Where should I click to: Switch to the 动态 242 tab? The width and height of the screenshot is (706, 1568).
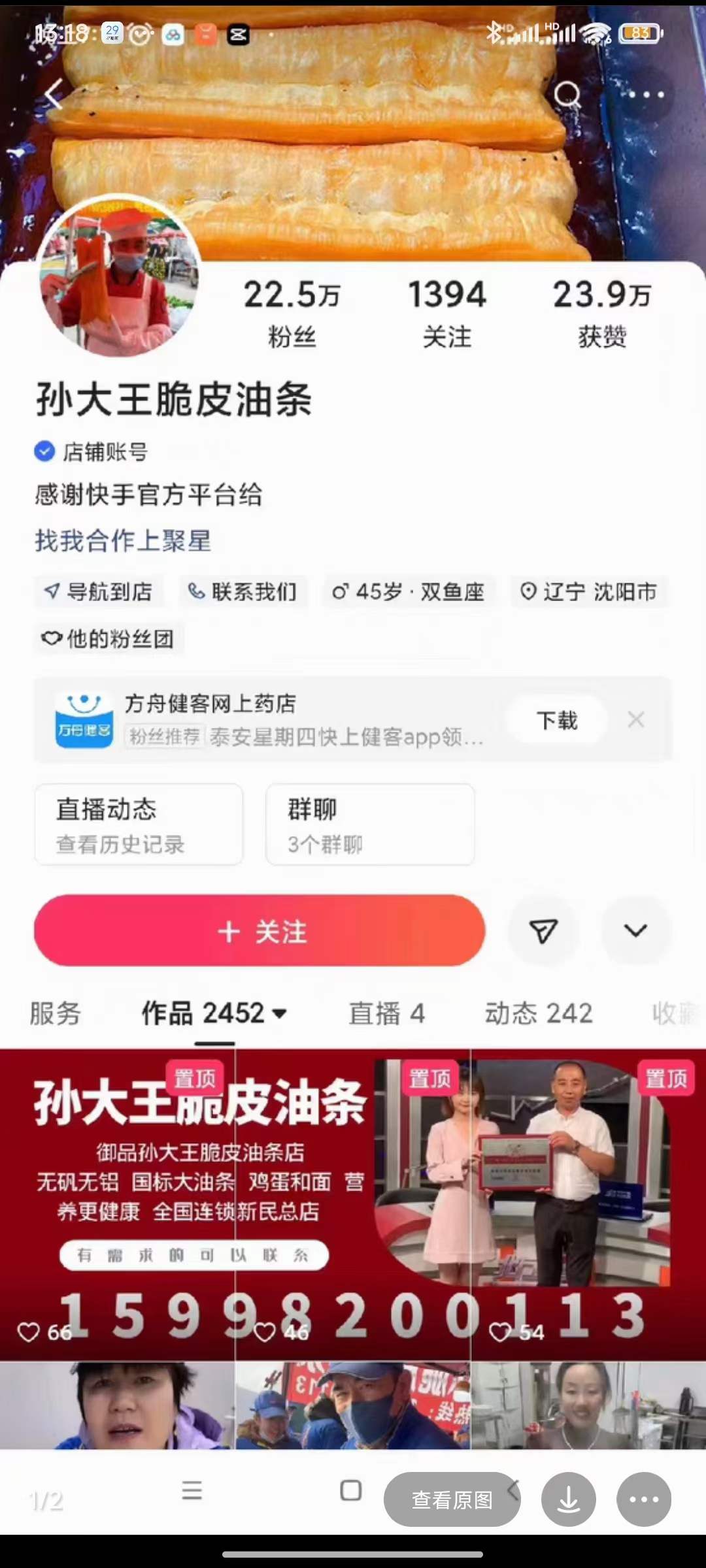coord(539,1013)
